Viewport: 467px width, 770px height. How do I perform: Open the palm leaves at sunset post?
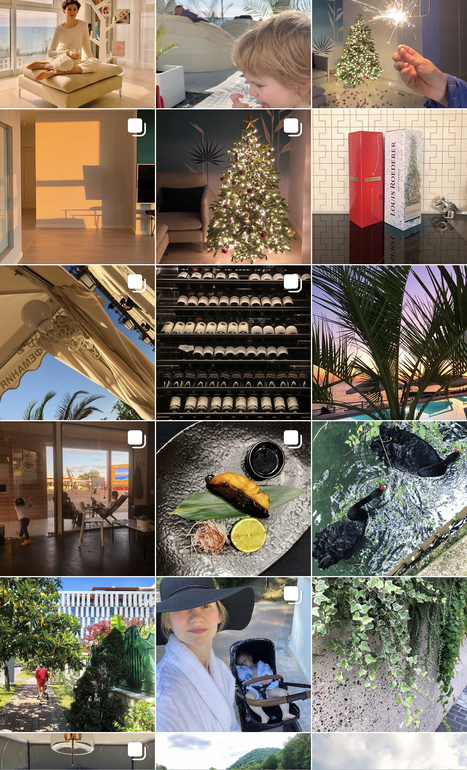pyautogui.click(x=389, y=343)
